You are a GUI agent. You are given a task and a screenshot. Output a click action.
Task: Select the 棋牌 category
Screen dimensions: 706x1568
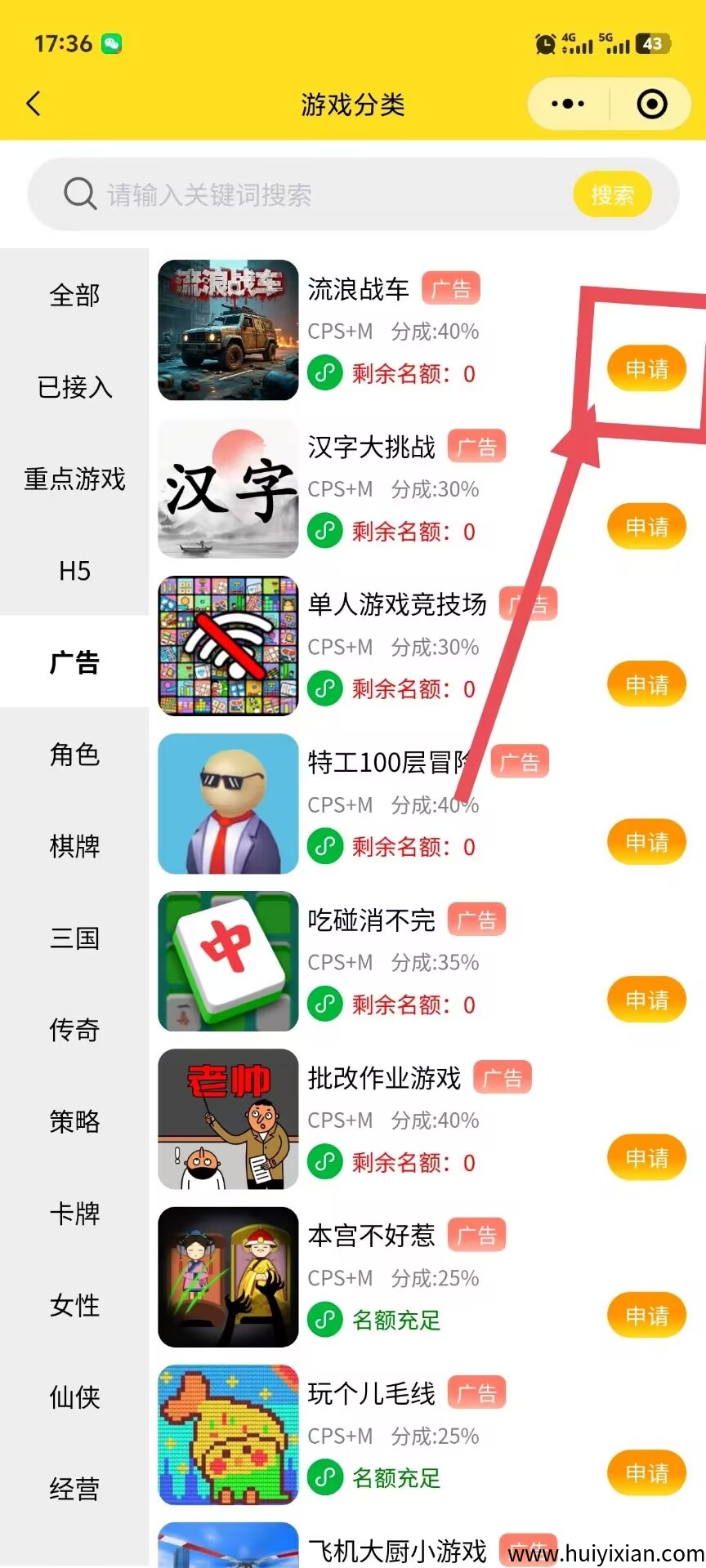pyautogui.click(x=74, y=846)
